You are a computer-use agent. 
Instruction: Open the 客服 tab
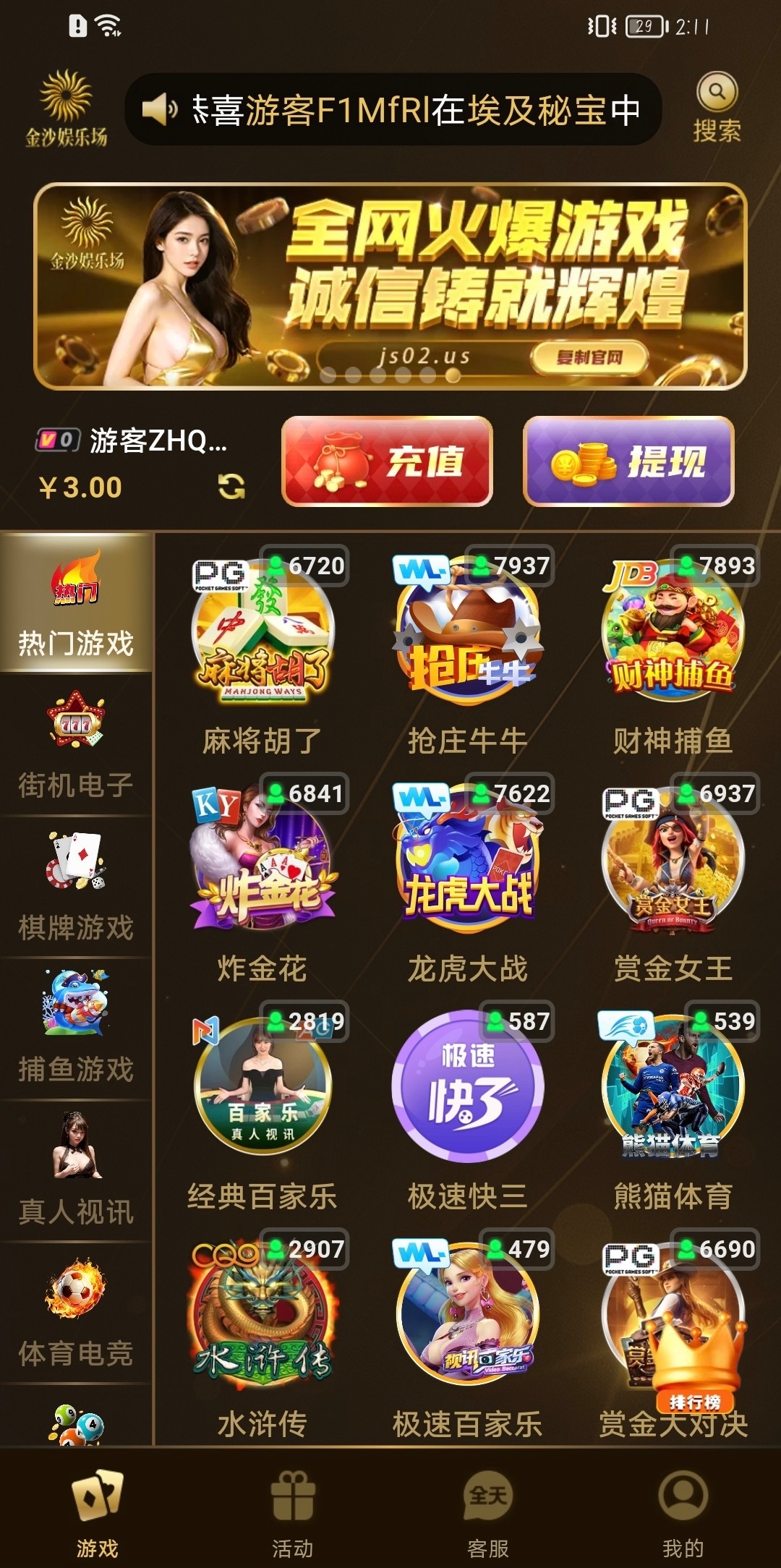coord(487,1513)
